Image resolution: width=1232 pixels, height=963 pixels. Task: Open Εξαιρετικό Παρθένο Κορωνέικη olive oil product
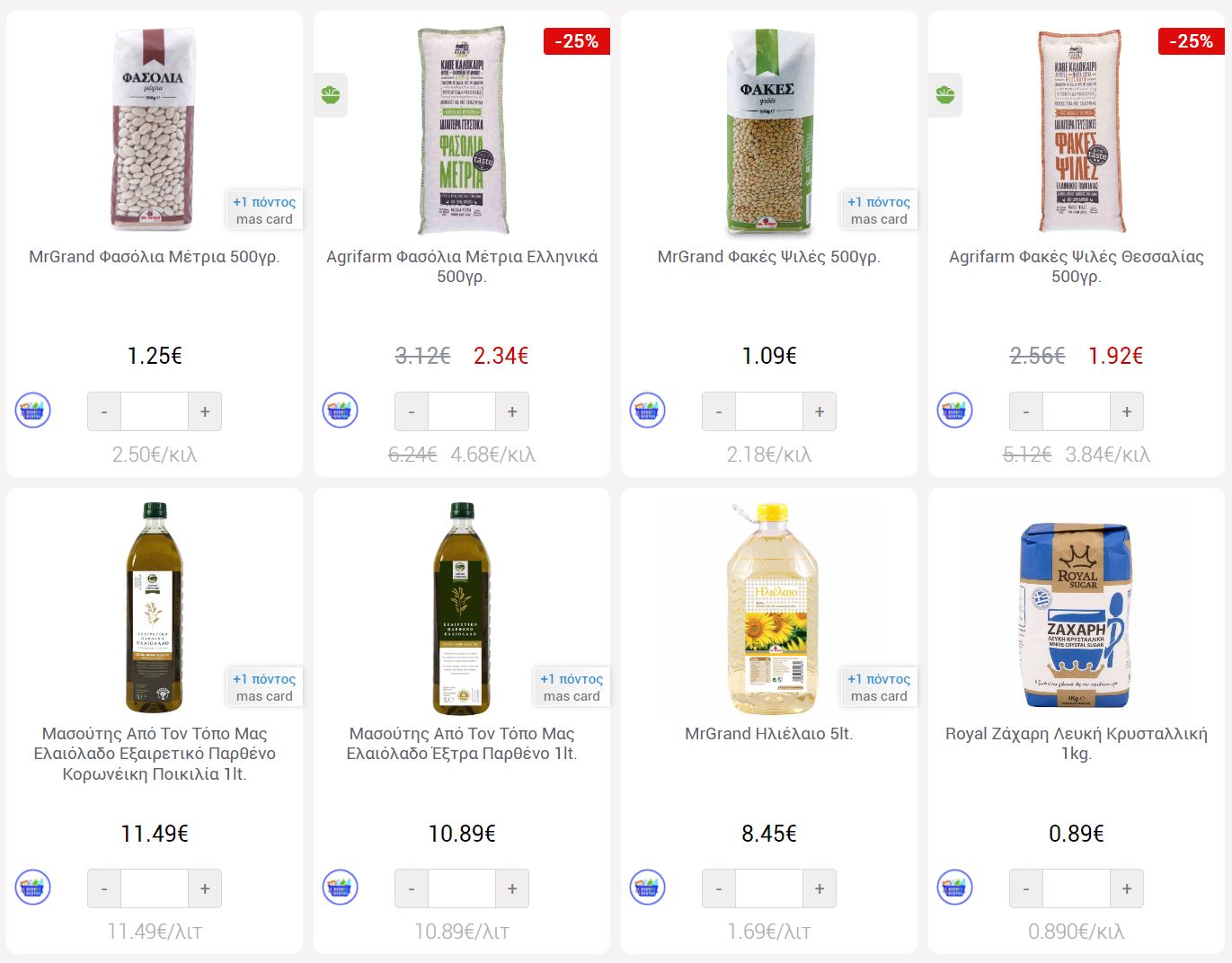(154, 753)
